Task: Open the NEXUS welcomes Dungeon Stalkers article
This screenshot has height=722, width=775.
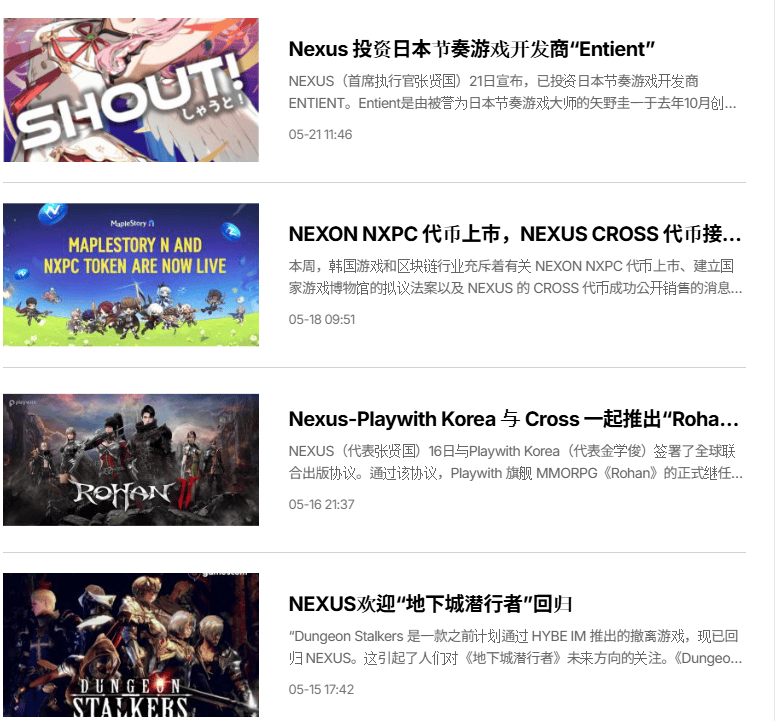Action: click(x=430, y=604)
